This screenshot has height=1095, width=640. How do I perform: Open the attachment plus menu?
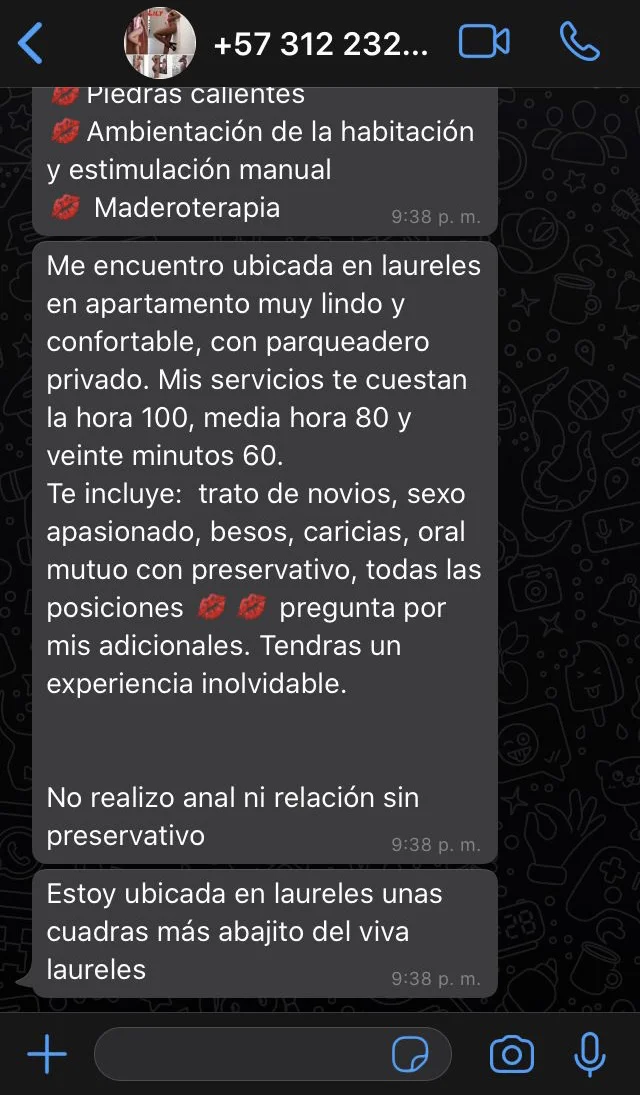pyautogui.click(x=47, y=1054)
